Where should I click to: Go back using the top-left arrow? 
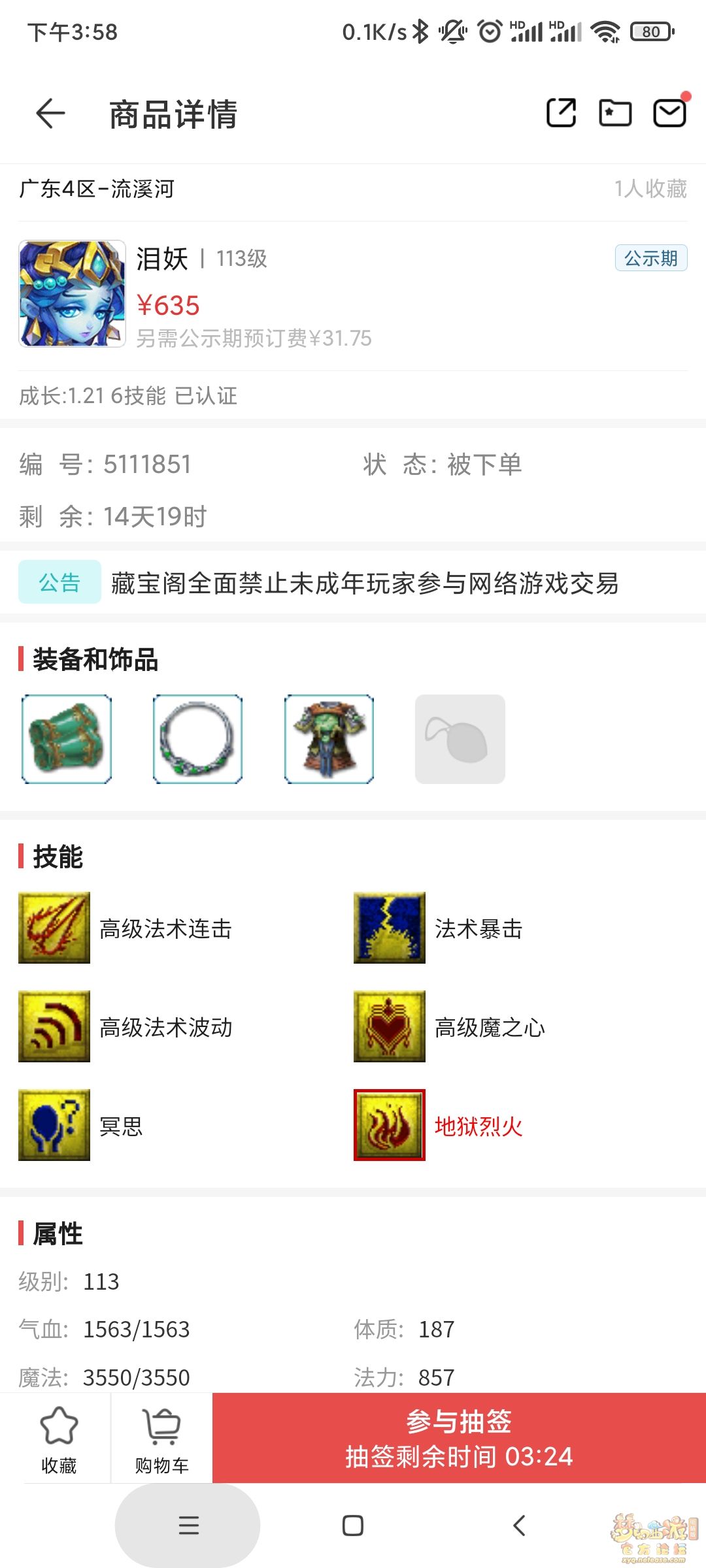pos(50,114)
